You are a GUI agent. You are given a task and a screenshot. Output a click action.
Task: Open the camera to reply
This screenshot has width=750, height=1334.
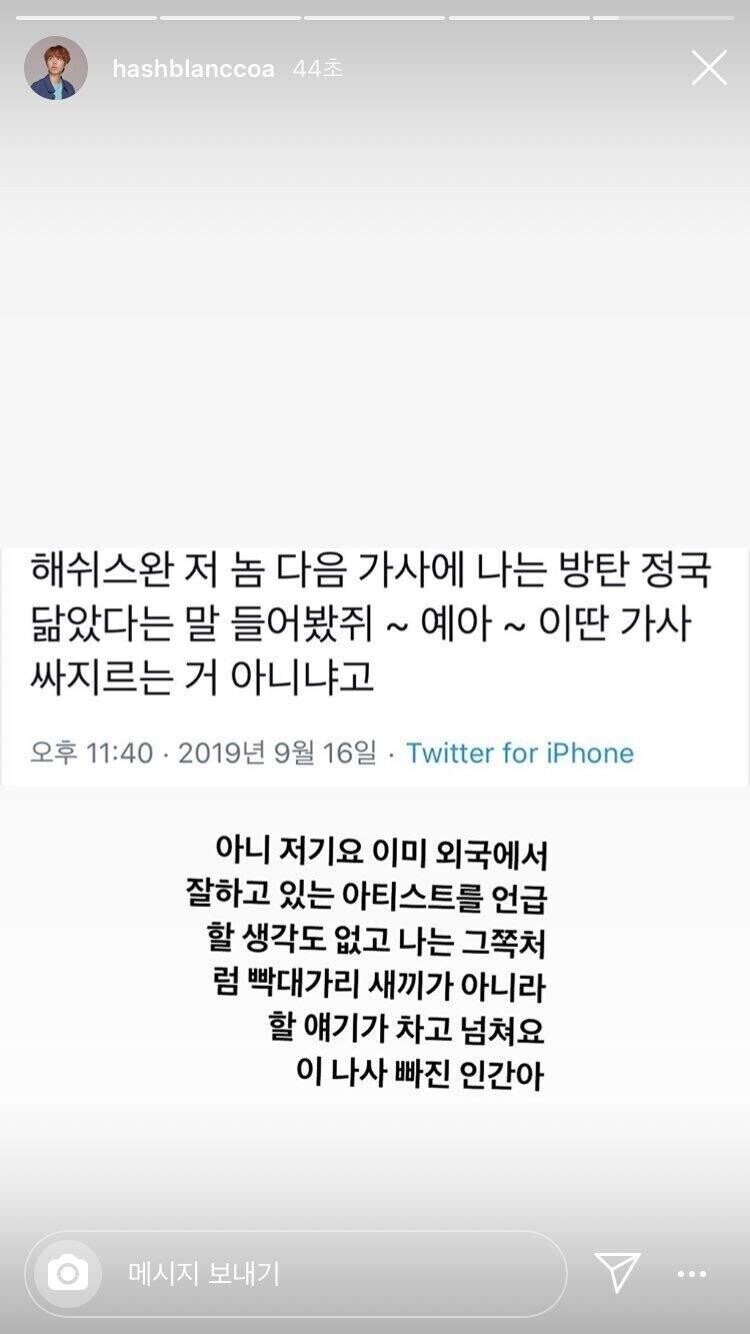coord(68,1273)
